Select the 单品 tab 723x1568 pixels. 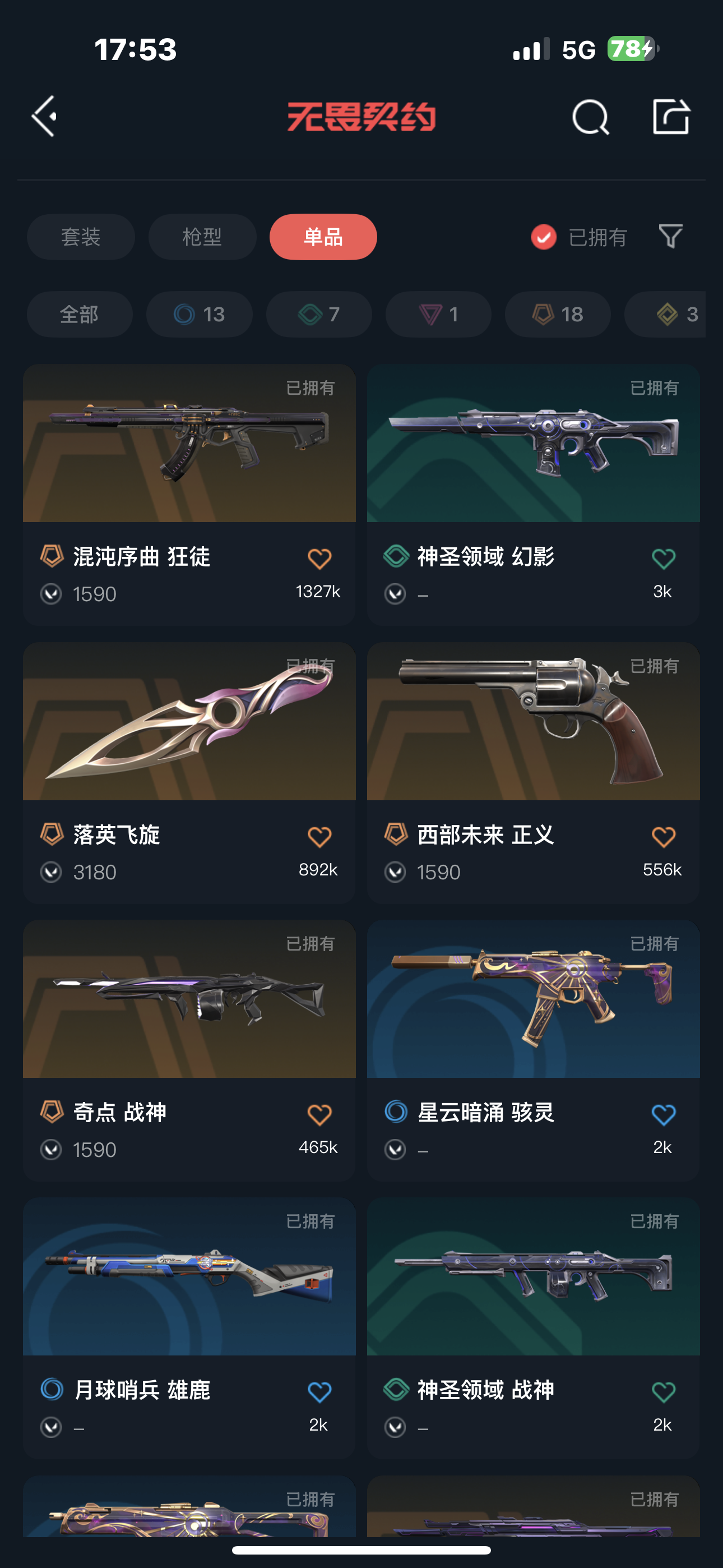323,237
